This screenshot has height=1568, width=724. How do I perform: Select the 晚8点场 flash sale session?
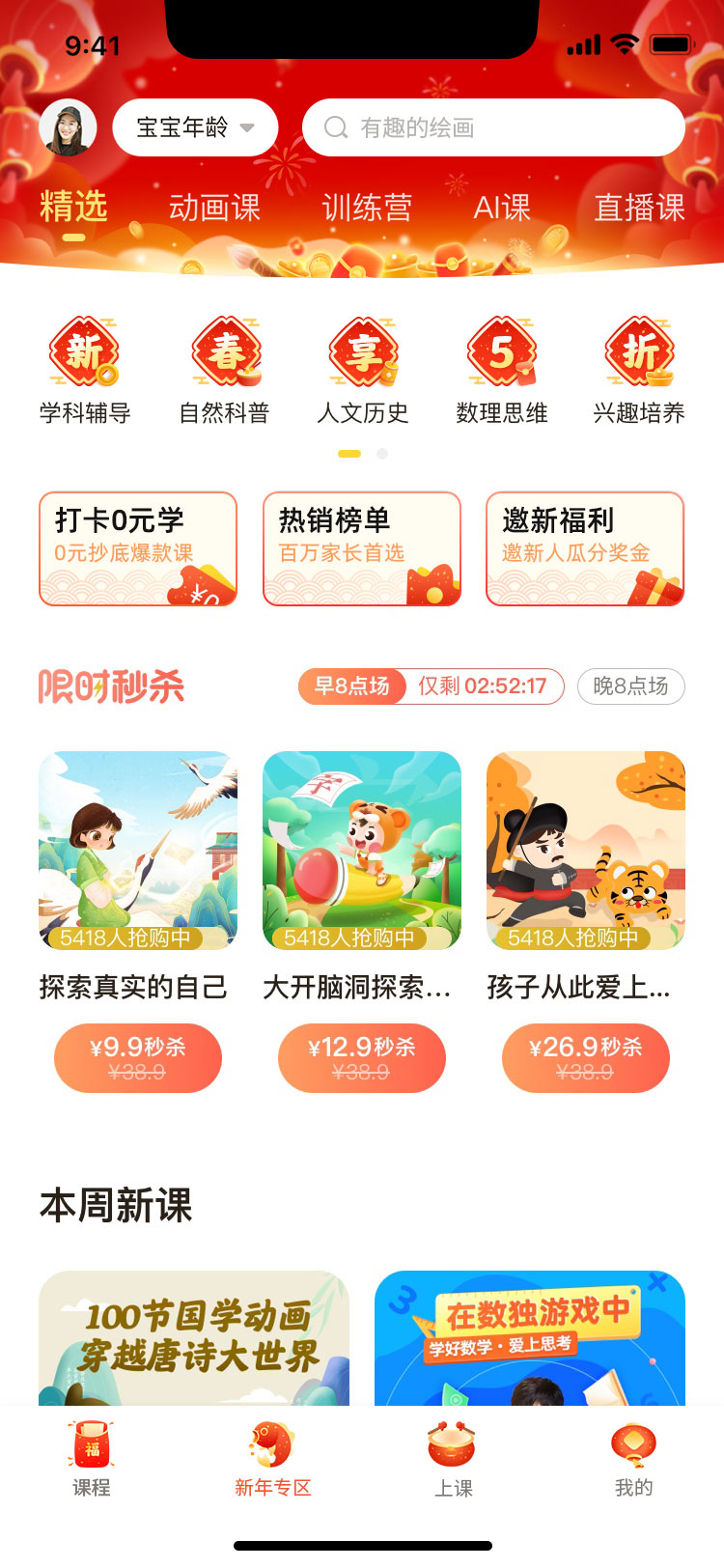pos(630,686)
